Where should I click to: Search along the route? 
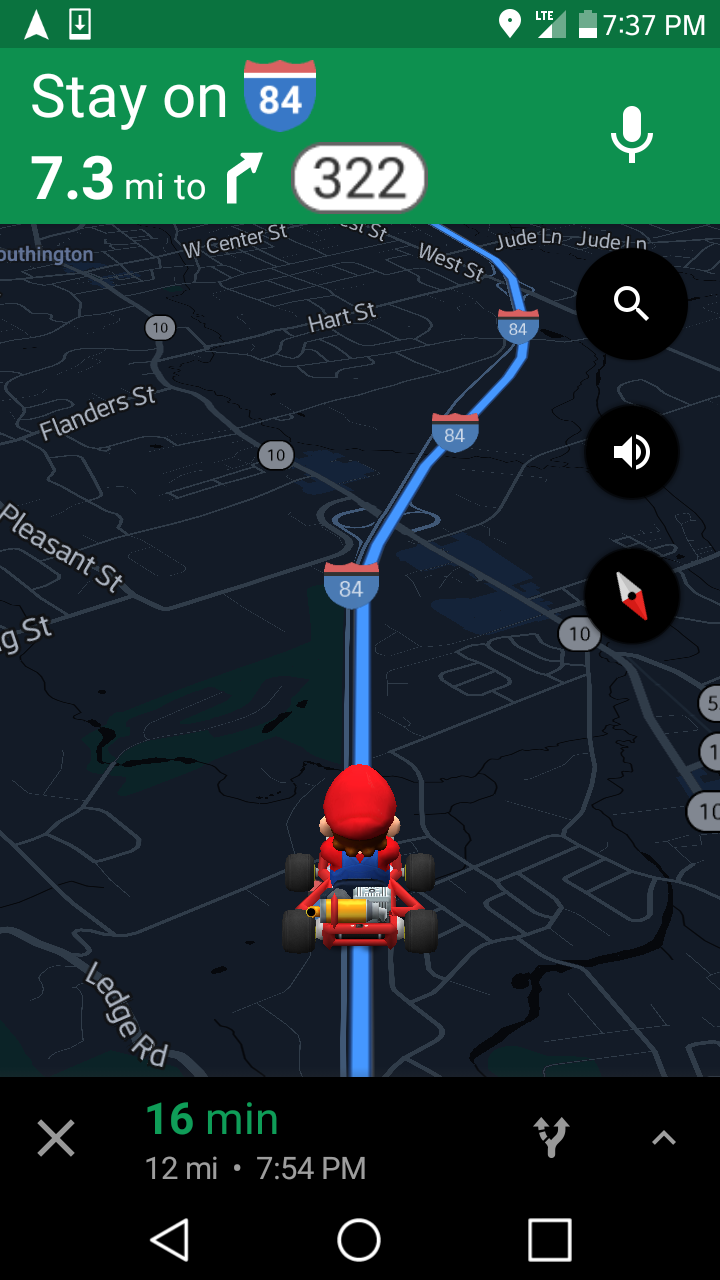(632, 303)
